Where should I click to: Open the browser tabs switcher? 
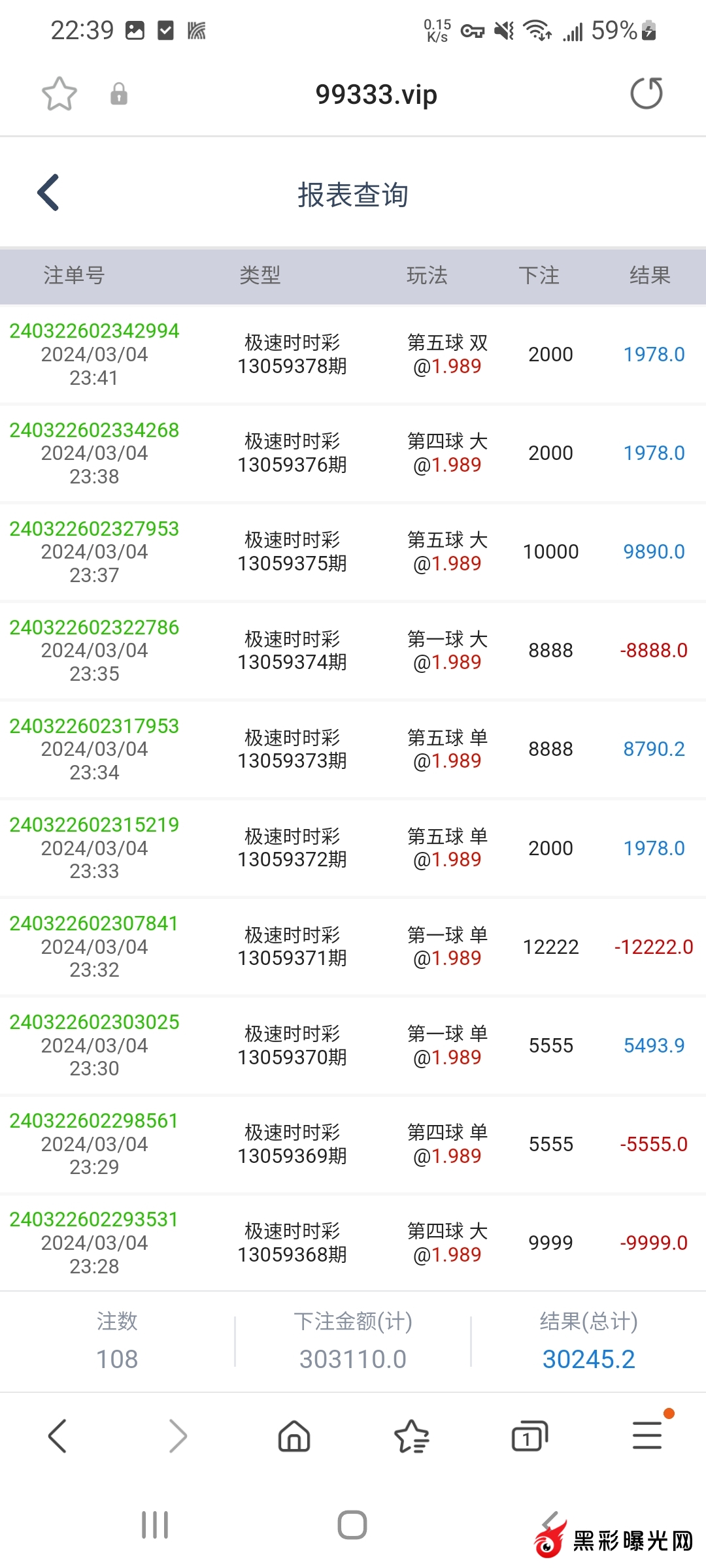tap(529, 1436)
